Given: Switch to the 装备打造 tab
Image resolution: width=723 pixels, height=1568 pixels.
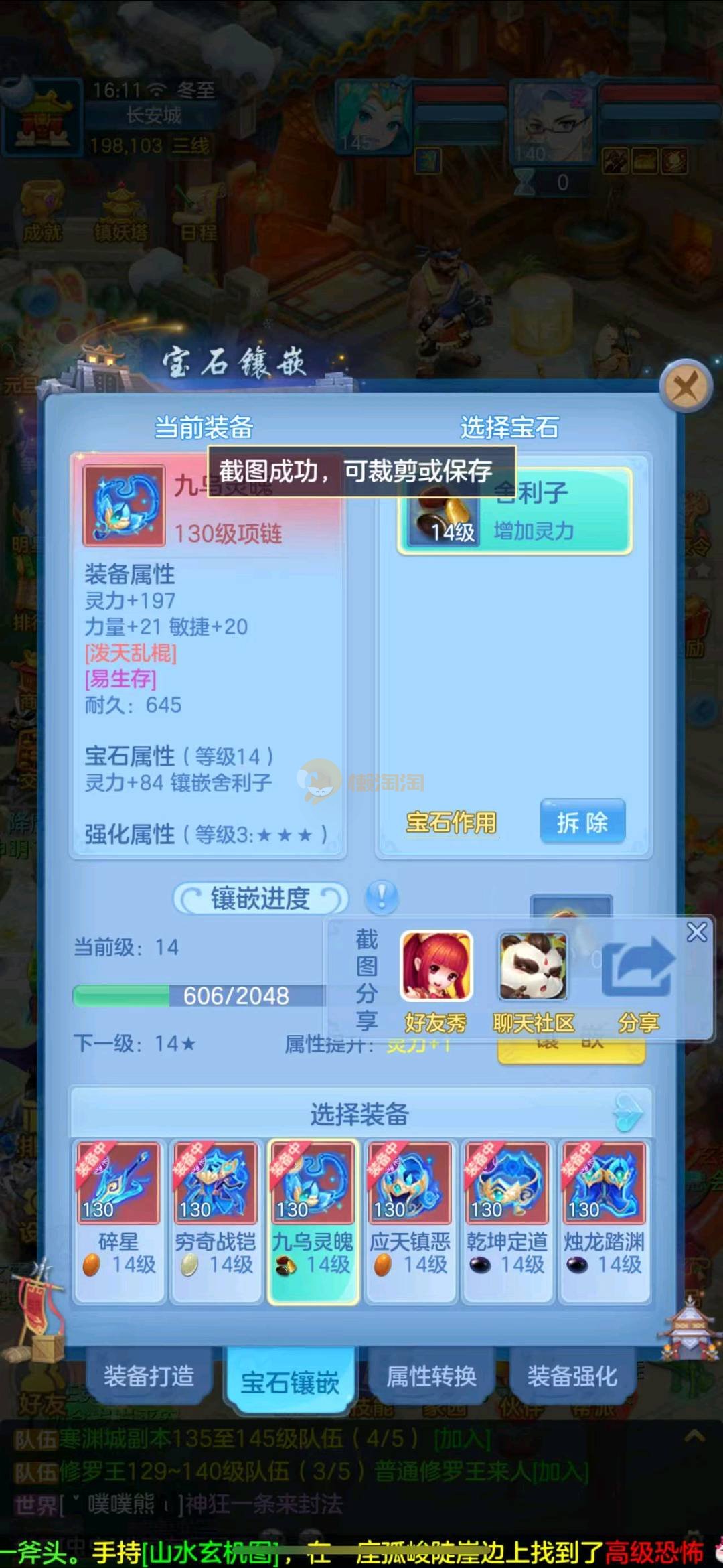Looking at the screenshot, I should [149, 1376].
